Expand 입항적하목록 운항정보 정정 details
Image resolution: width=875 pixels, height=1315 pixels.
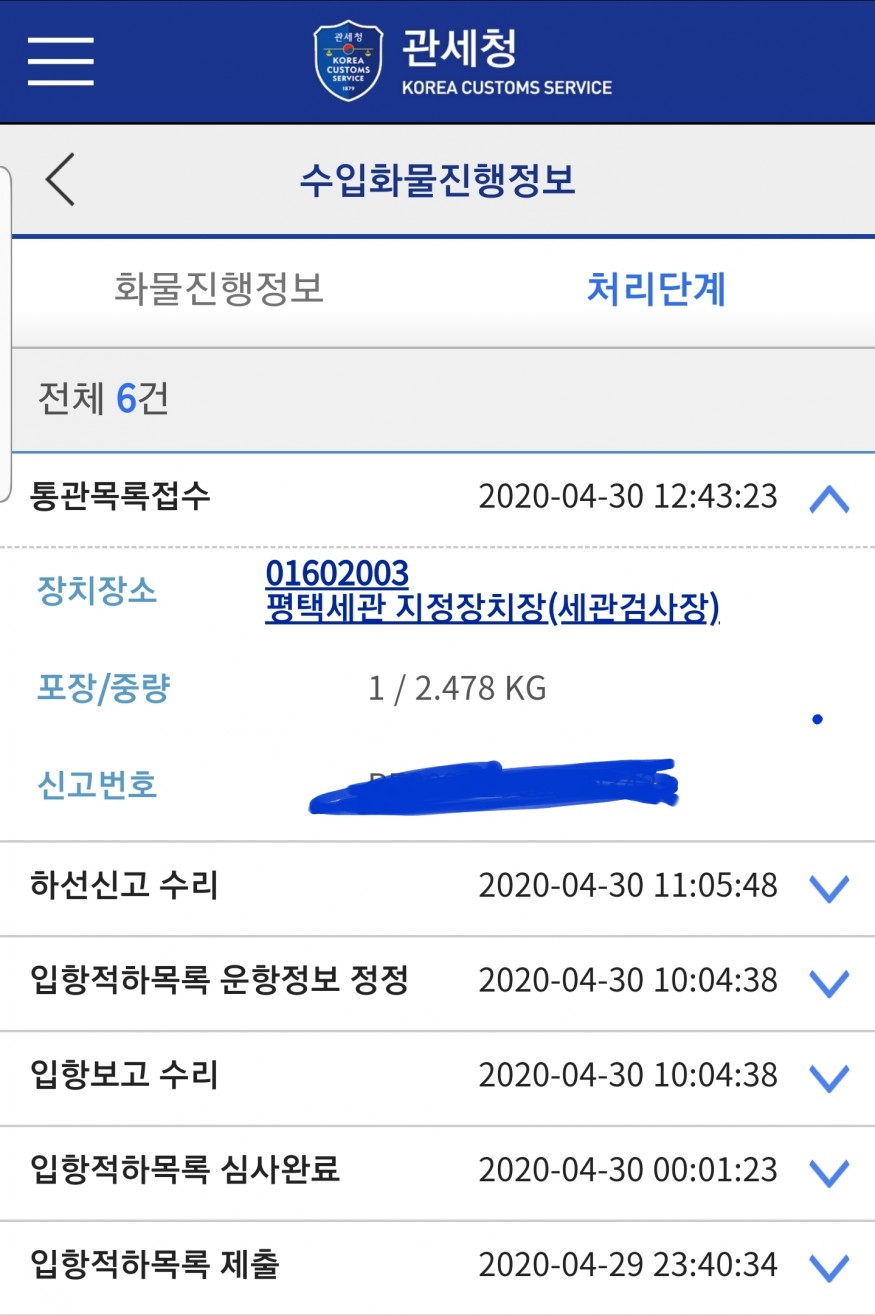pyautogui.click(x=828, y=982)
